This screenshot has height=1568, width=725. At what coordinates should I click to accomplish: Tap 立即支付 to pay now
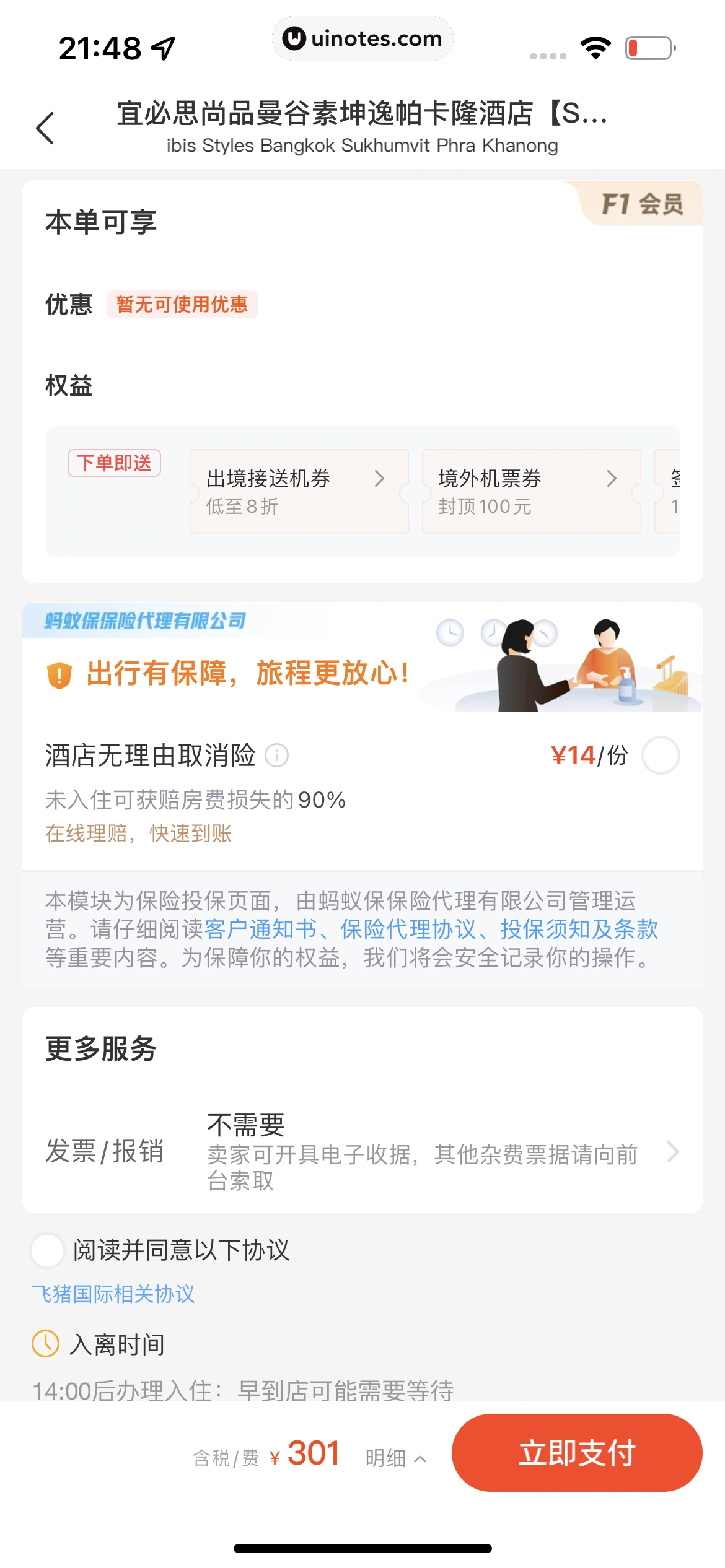[576, 1453]
